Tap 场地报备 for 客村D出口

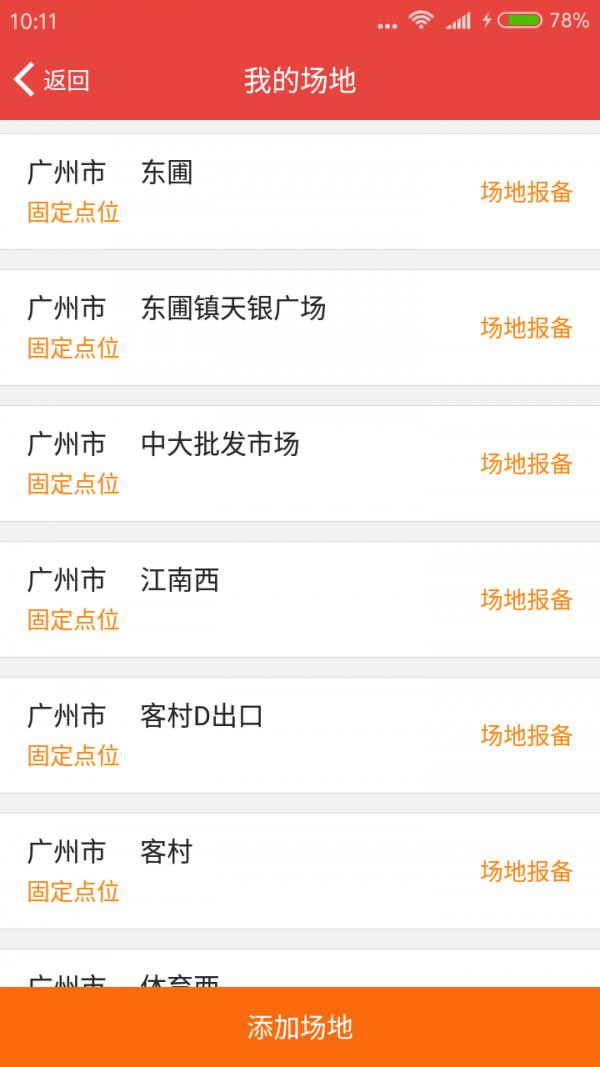point(527,735)
